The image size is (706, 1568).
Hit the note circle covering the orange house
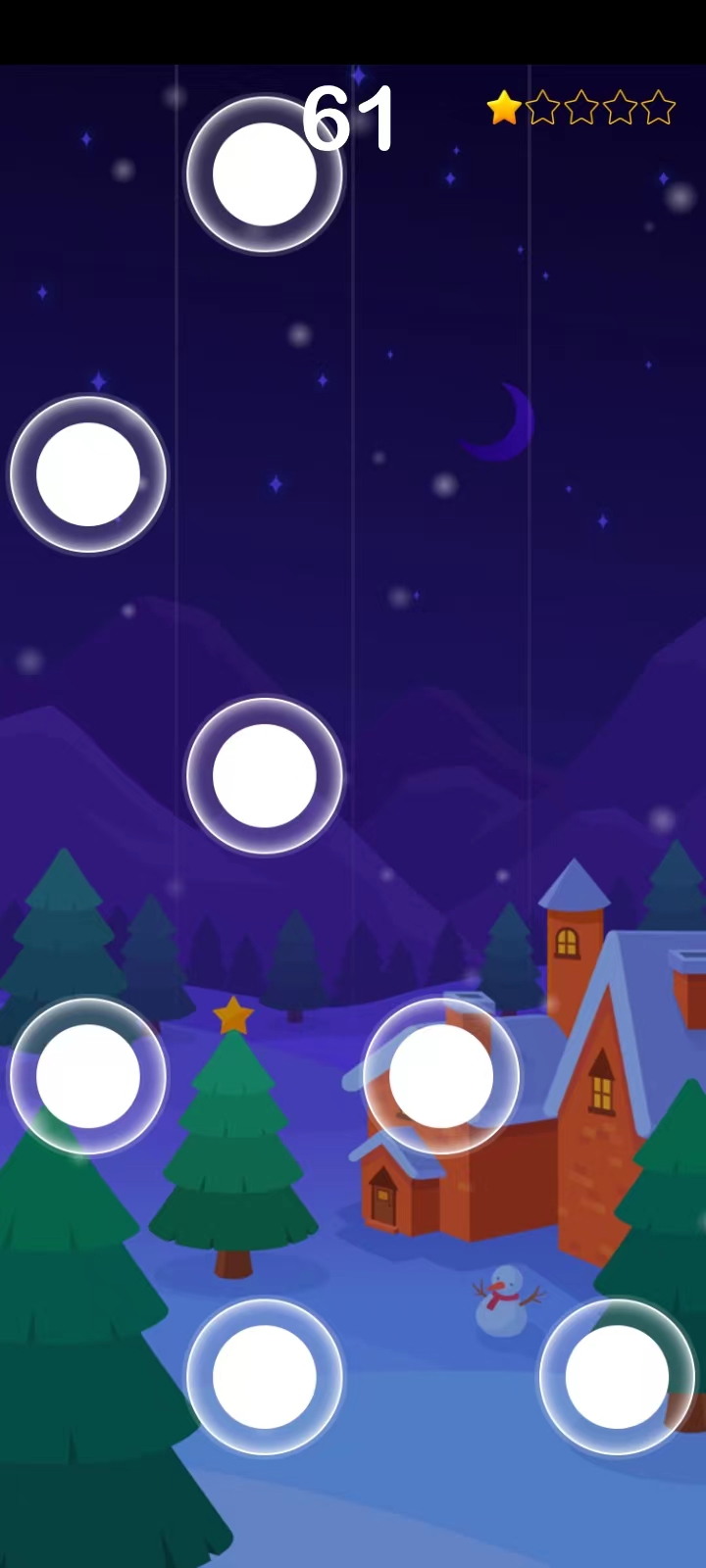(x=440, y=1075)
